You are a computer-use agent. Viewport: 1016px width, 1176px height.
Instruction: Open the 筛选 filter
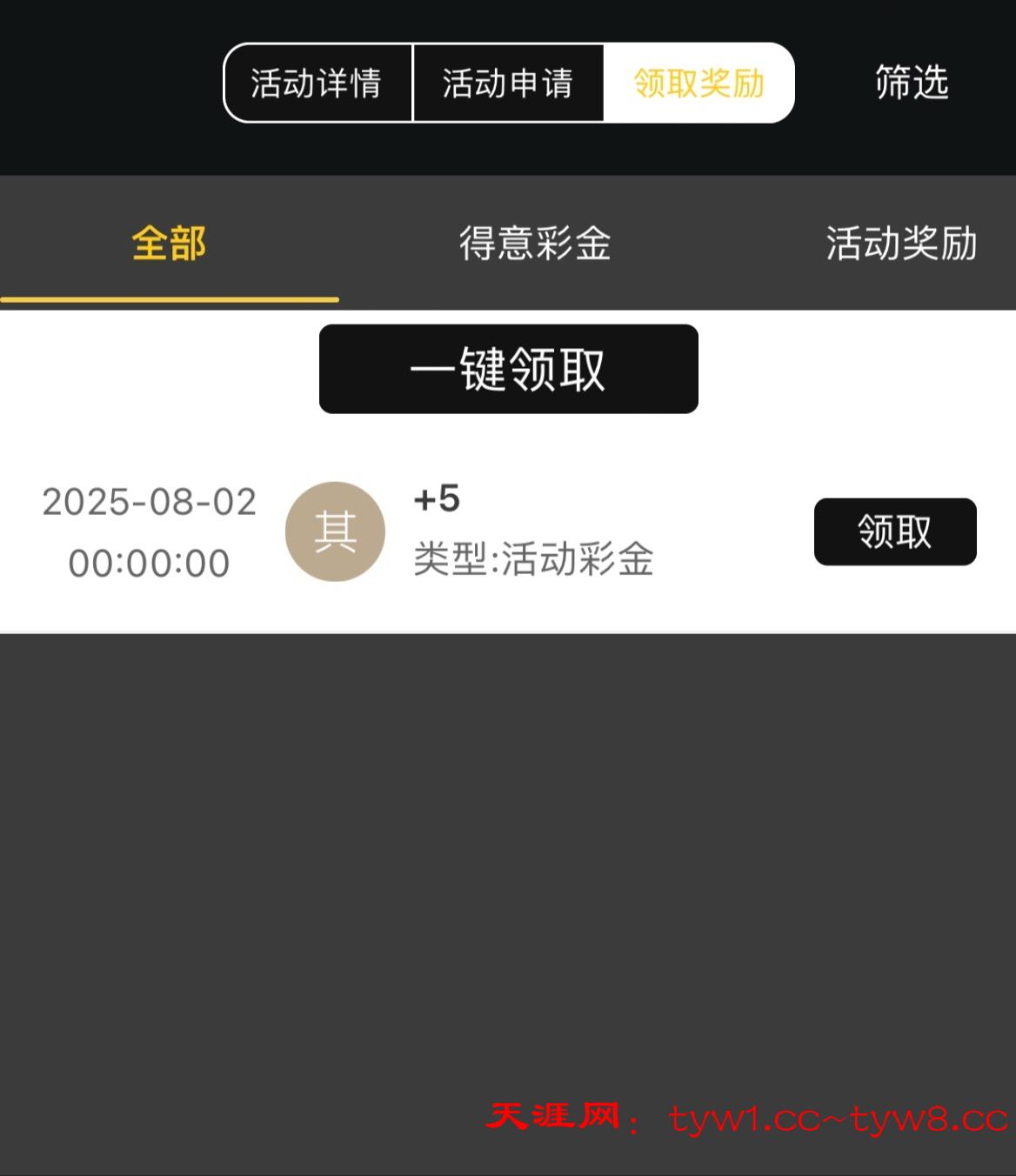(911, 84)
